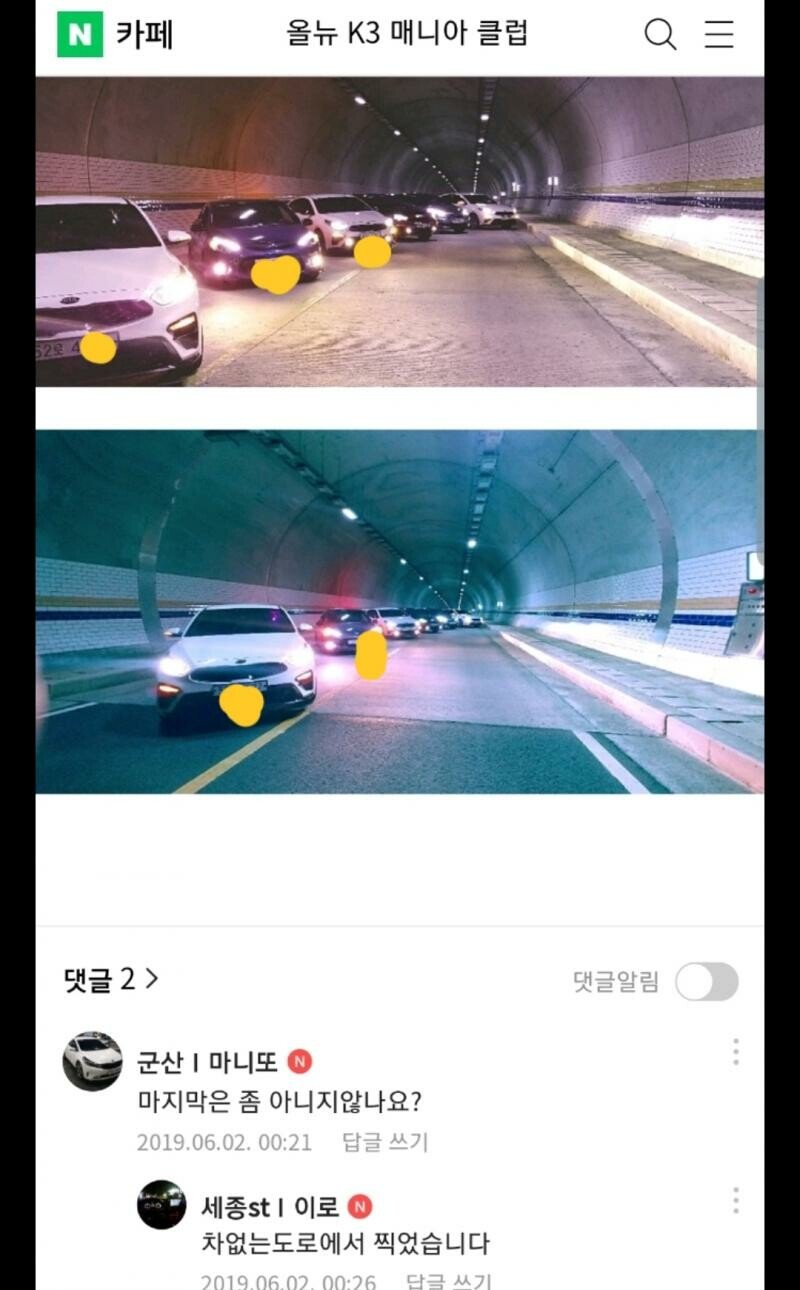
Task: Open options menu for 군산 I 마니또's comment
Action: 735,1052
